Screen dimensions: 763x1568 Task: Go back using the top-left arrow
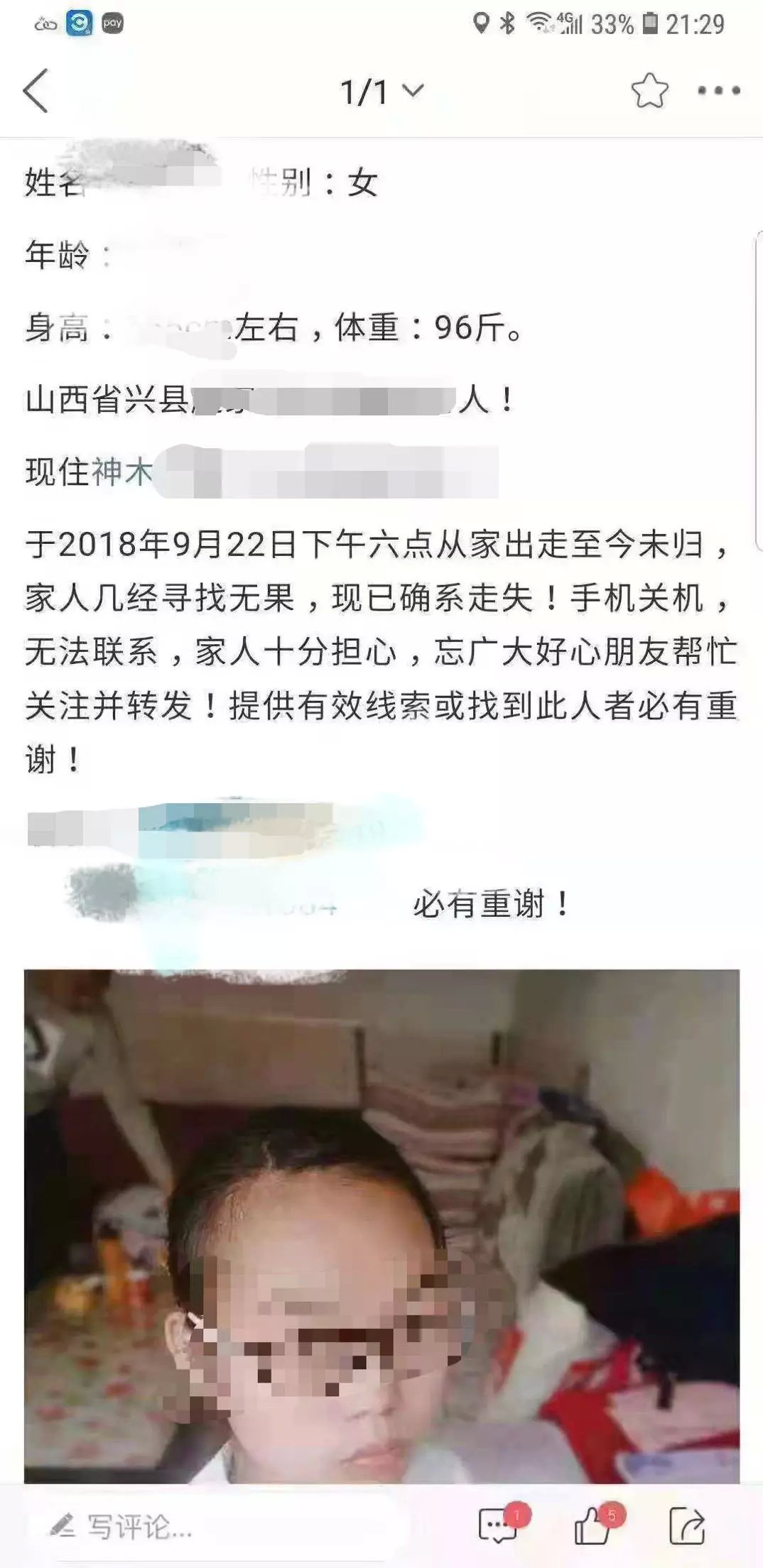click(36, 91)
